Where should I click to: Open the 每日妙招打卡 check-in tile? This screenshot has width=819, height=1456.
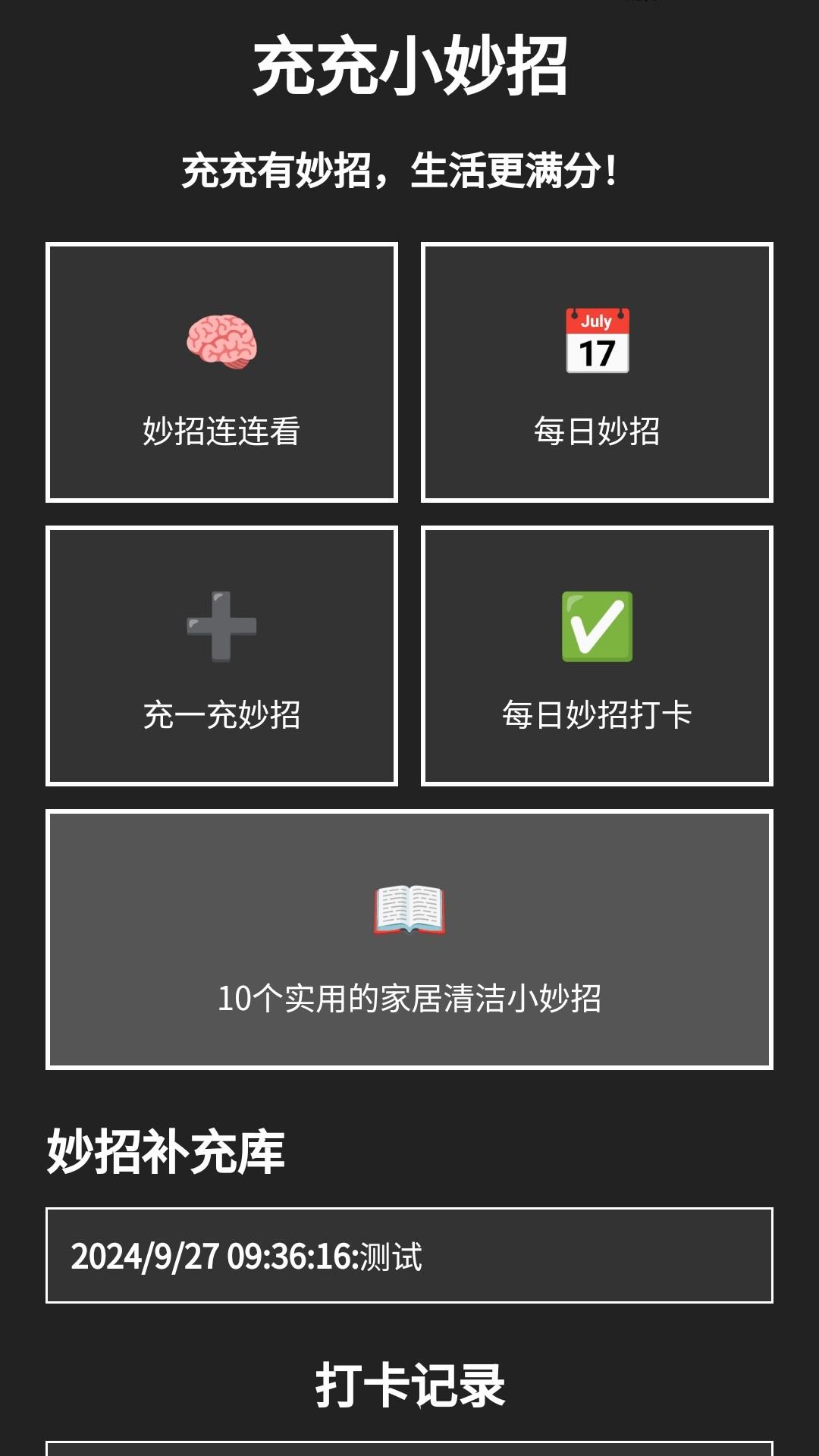pos(597,656)
